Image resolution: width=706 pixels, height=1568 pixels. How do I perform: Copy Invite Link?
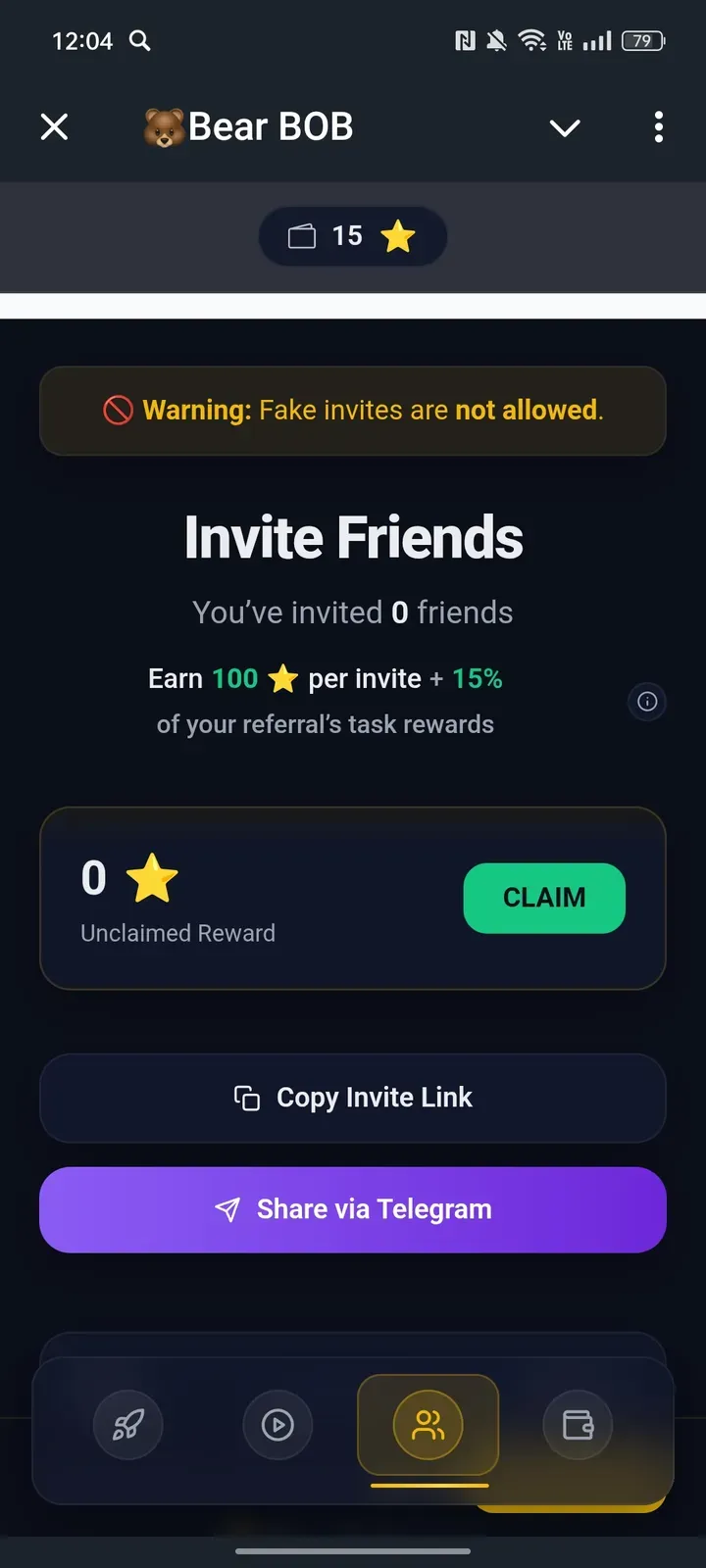353,1098
